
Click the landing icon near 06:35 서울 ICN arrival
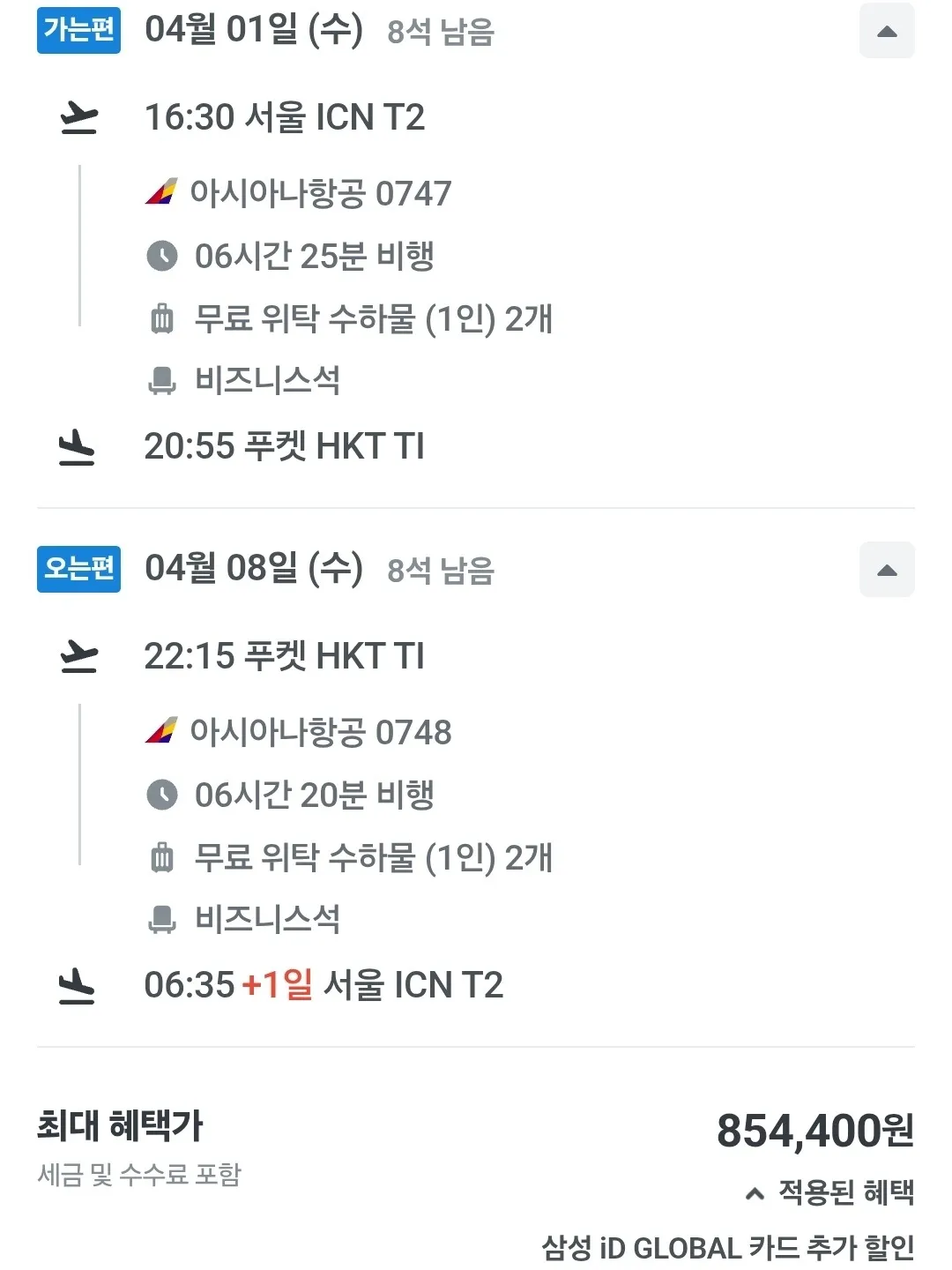(78, 984)
